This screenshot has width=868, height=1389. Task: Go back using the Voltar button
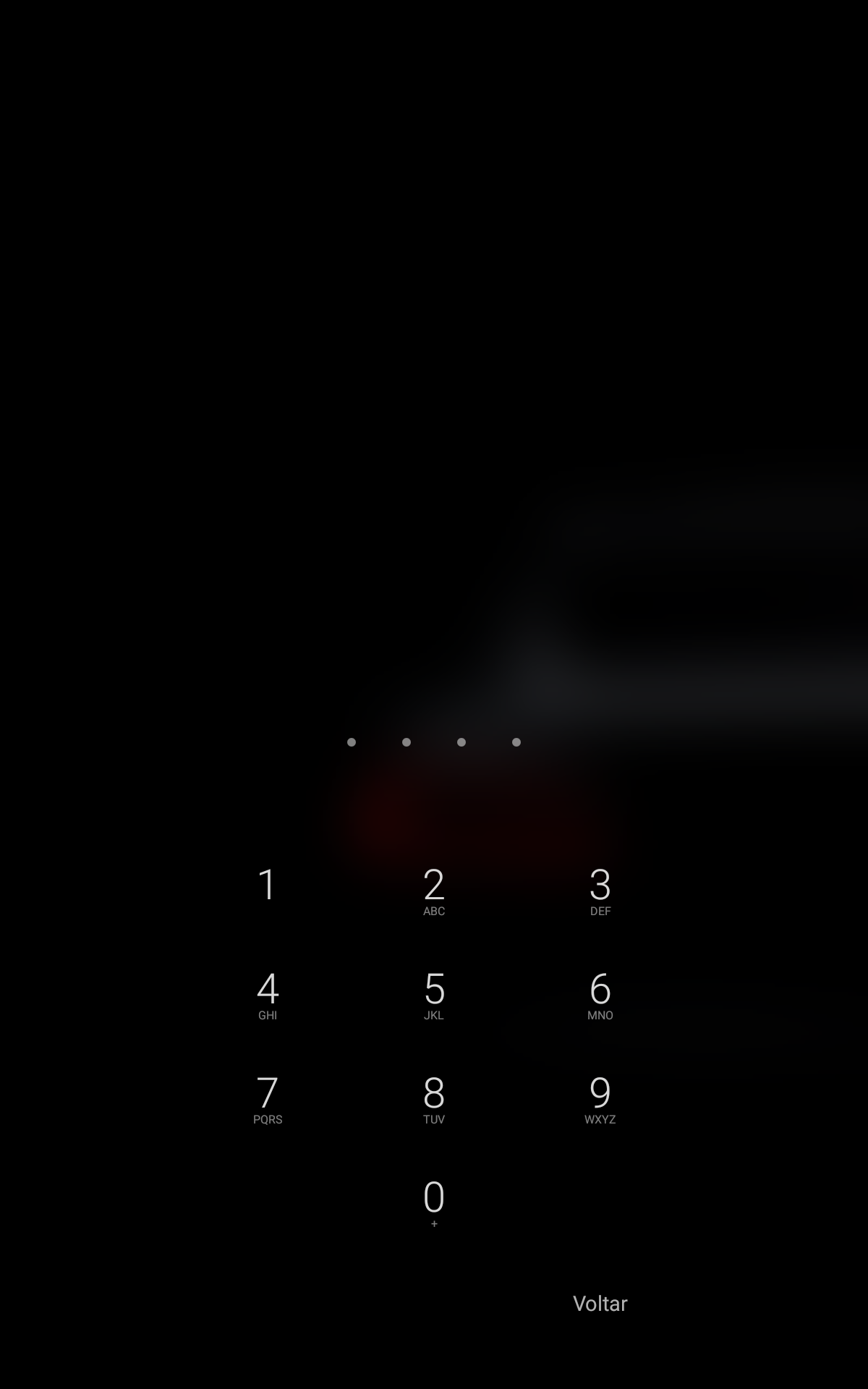(x=600, y=1304)
